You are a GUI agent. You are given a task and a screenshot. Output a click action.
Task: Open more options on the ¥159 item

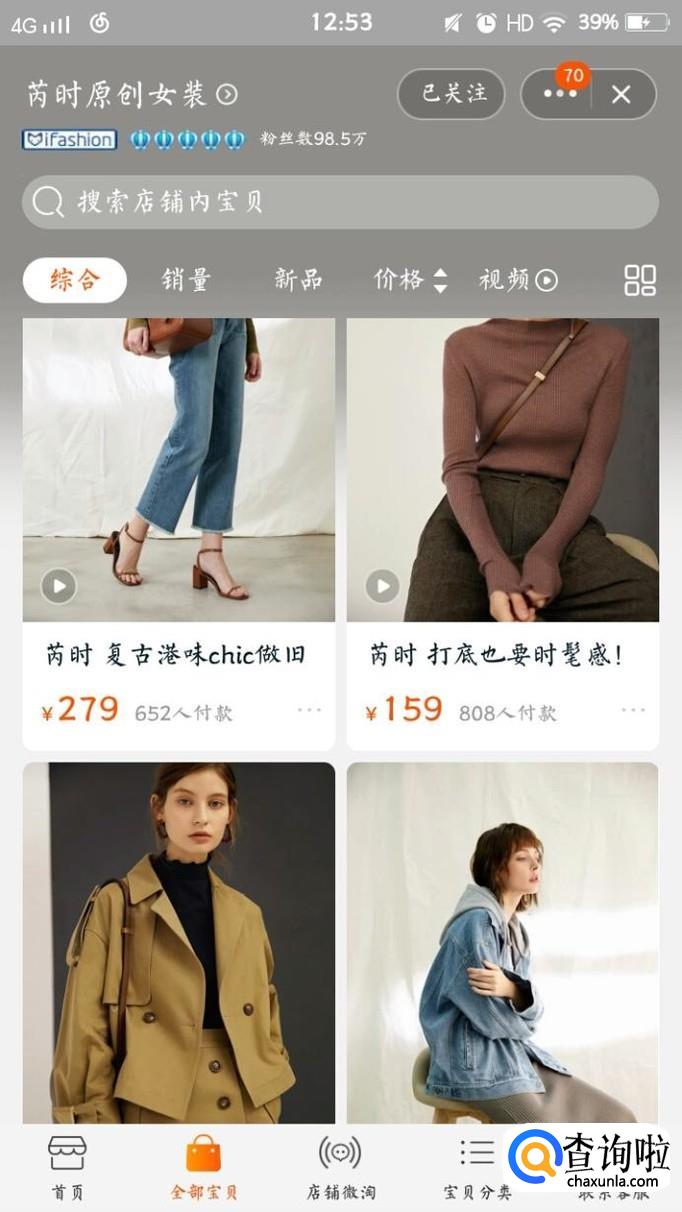(633, 711)
